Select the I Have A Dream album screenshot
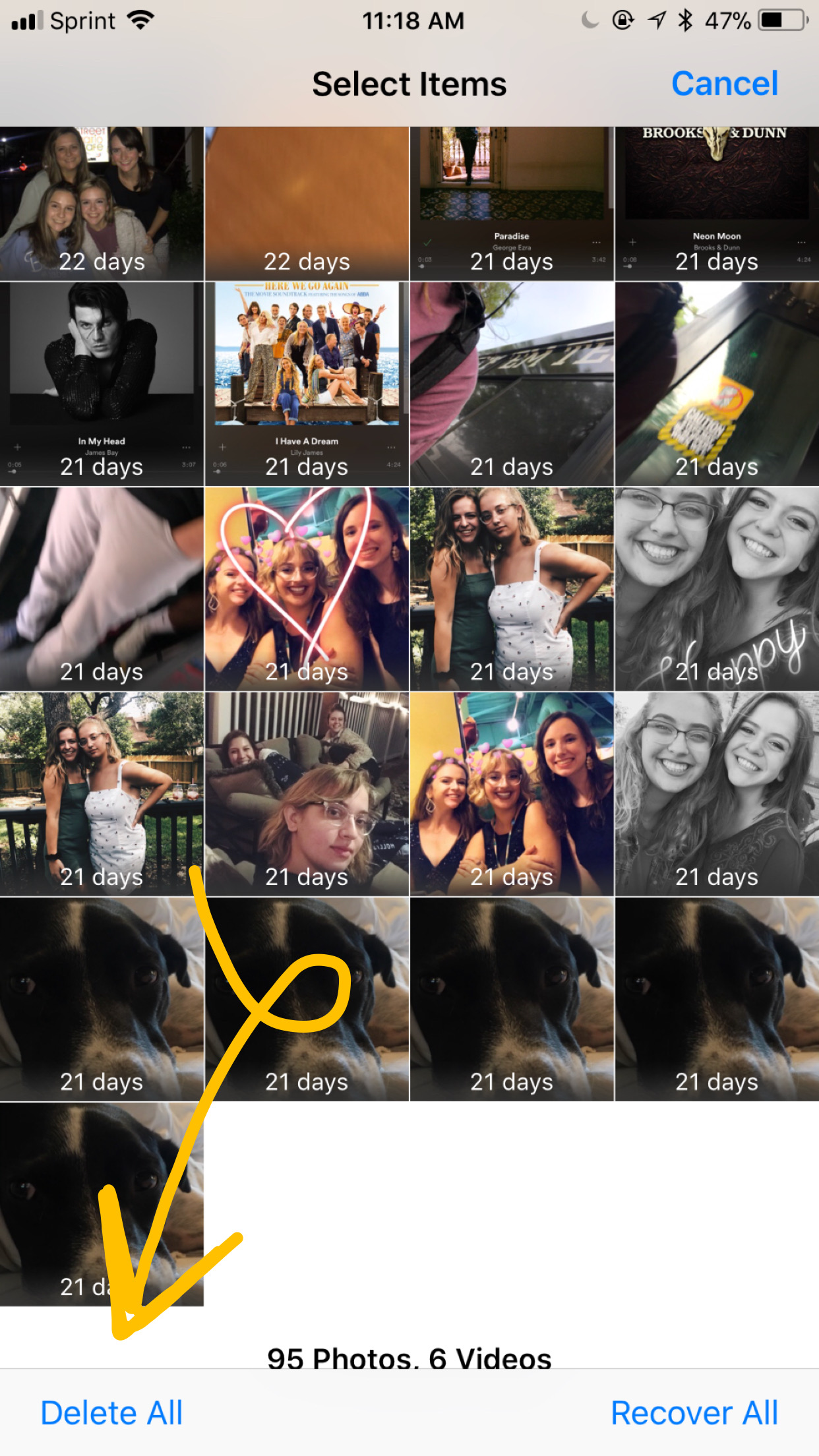 (307, 384)
